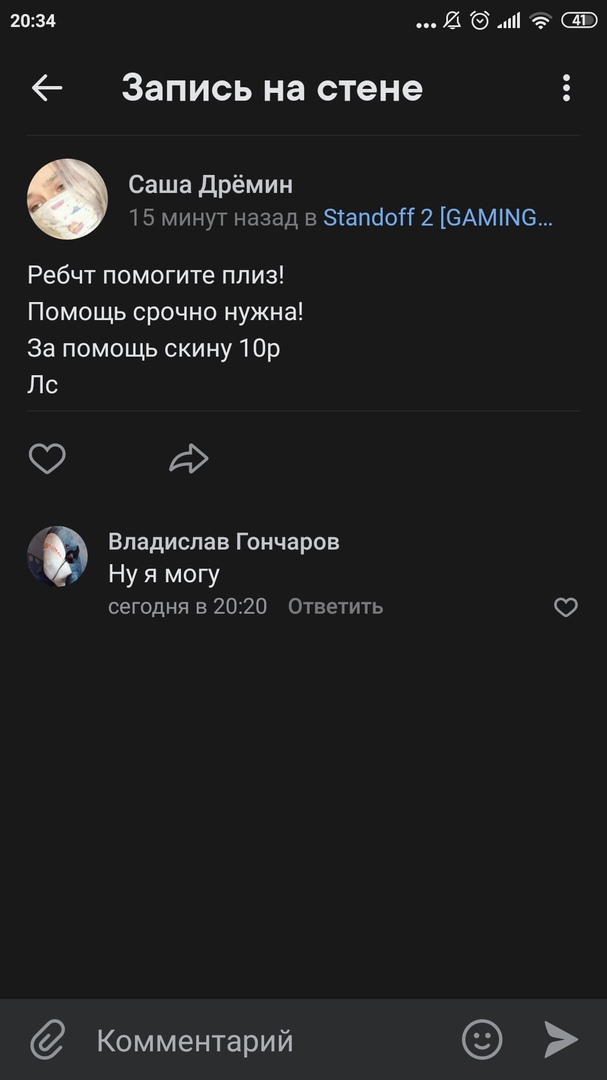Go back using the arrow icon
607x1080 pixels.
pyautogui.click(x=47, y=88)
